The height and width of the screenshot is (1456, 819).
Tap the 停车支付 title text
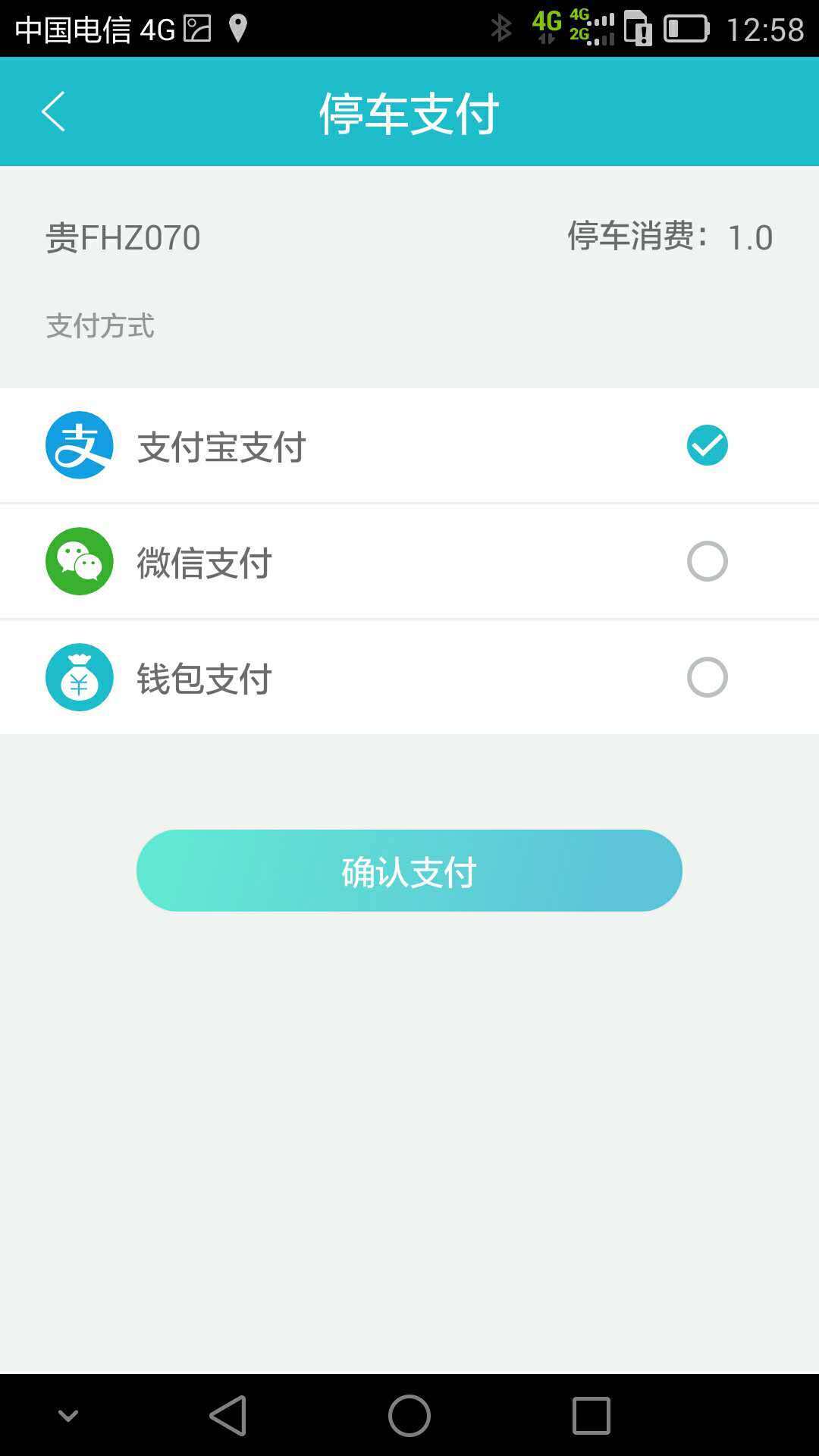(x=409, y=112)
